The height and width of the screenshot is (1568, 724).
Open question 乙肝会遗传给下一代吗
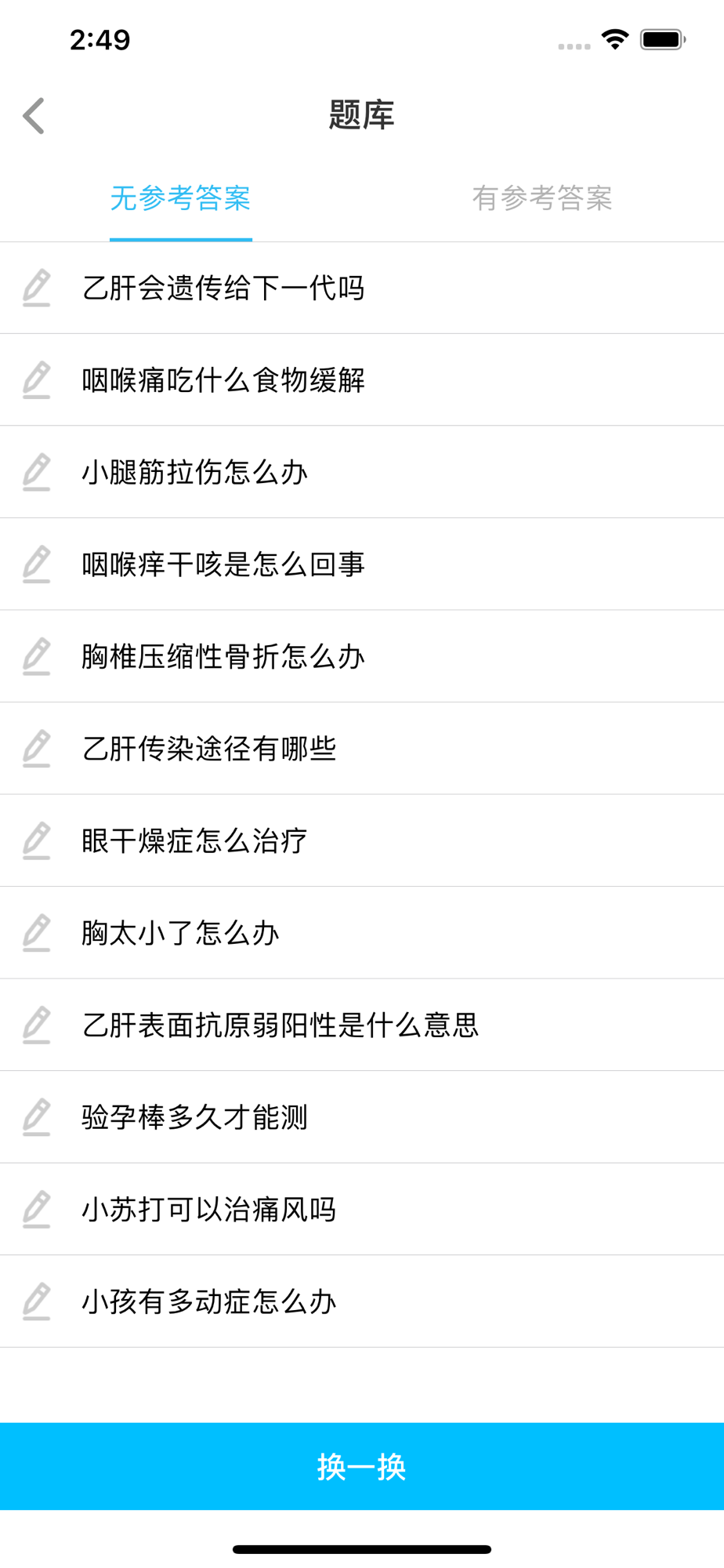click(362, 288)
